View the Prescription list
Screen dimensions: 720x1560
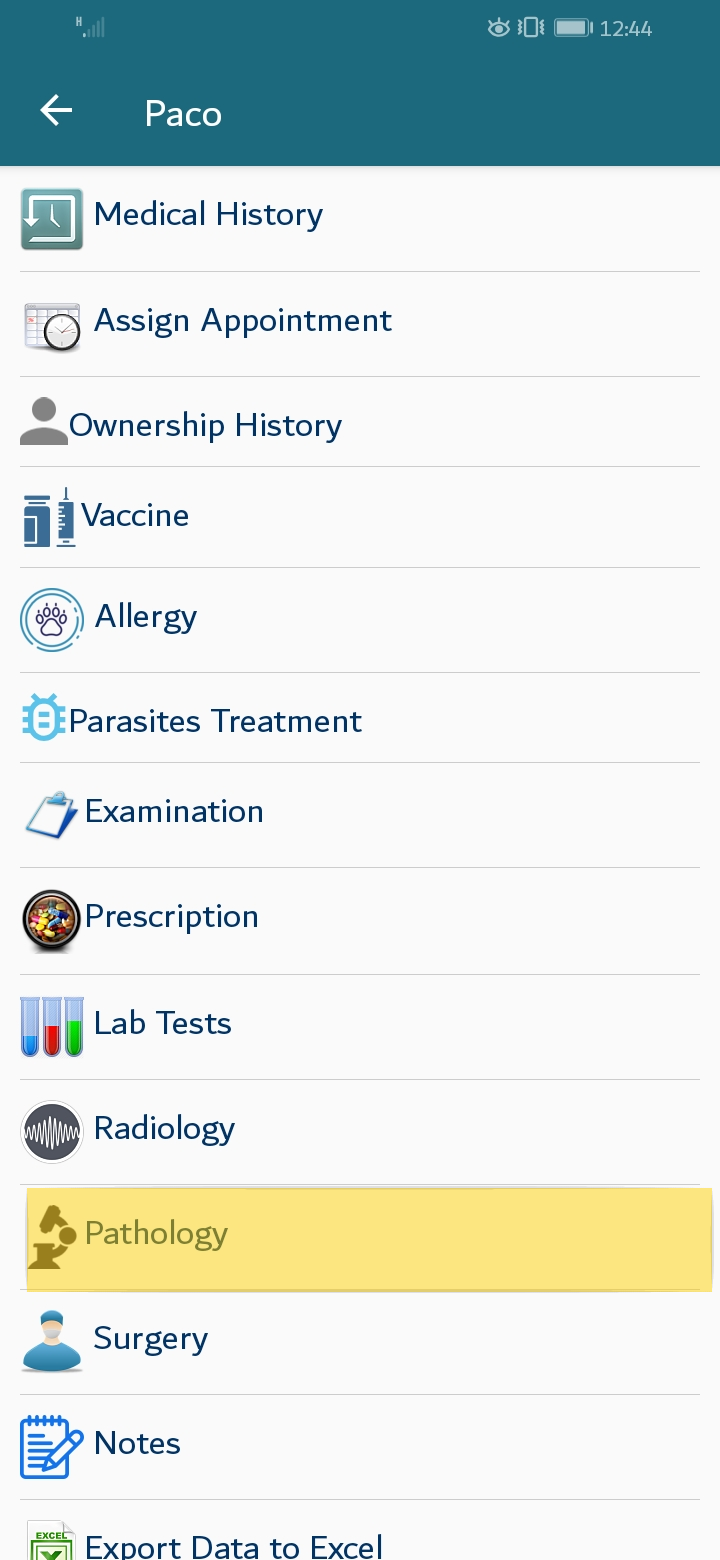360,921
